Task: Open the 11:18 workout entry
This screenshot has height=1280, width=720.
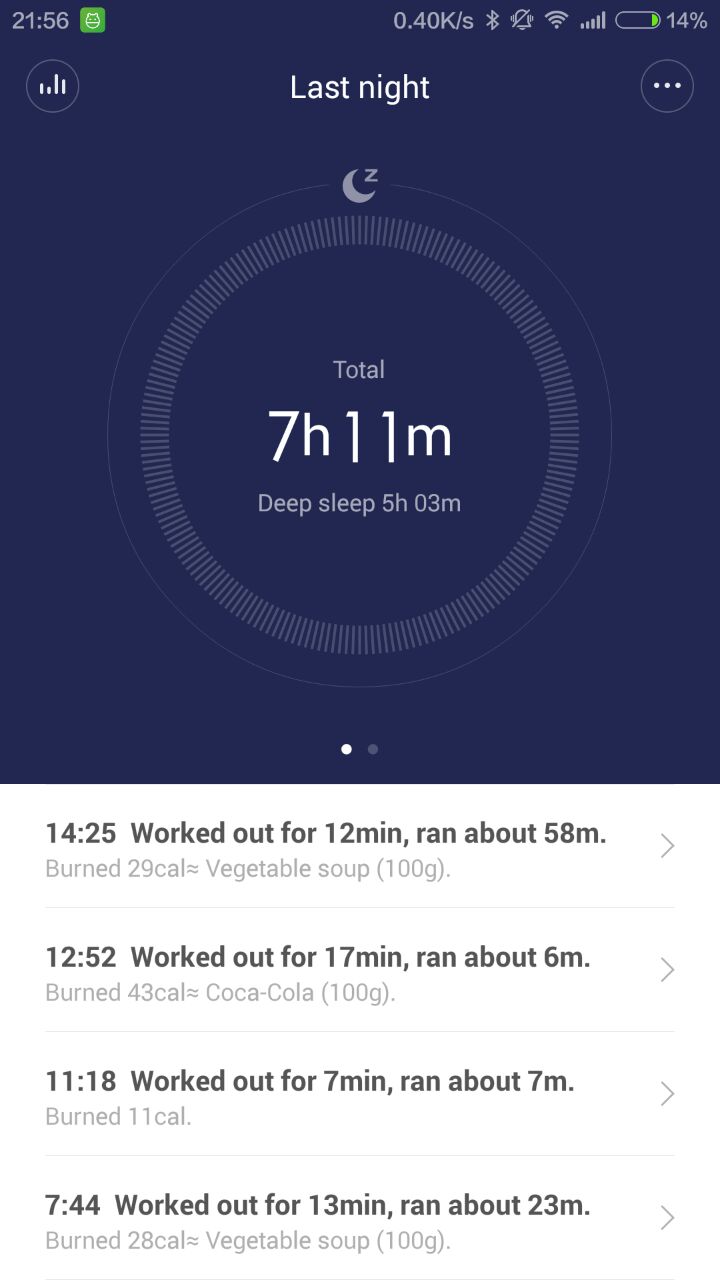Action: point(360,1095)
